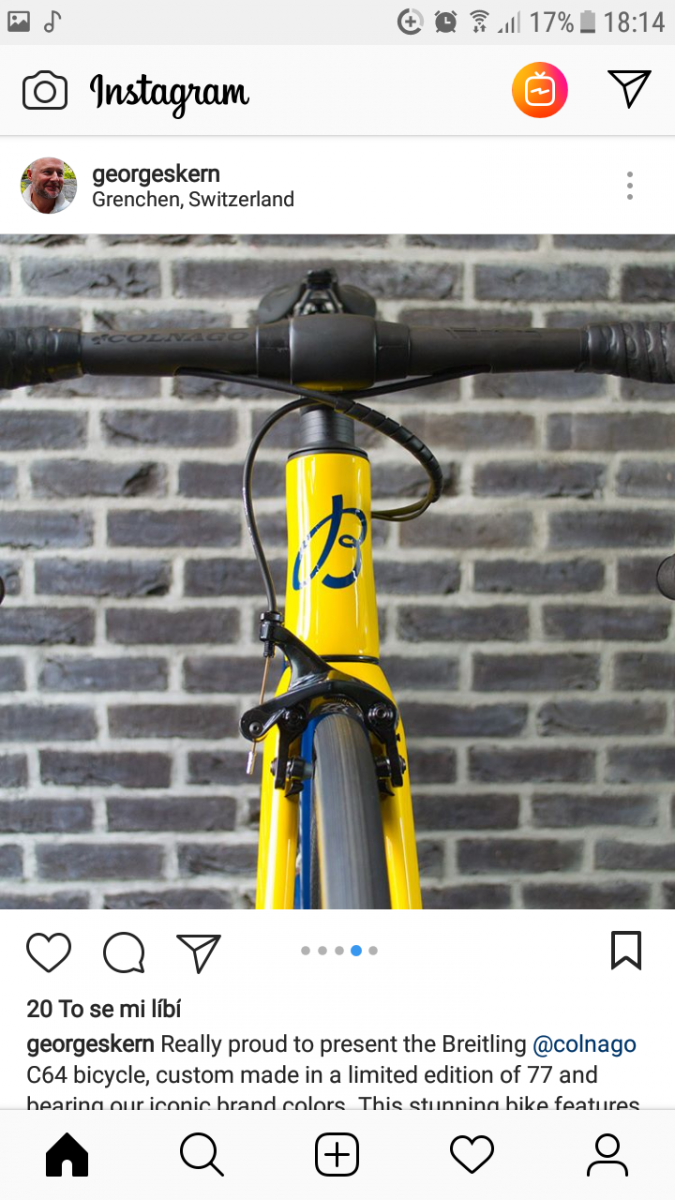
Task: Comment on georgeskern's post
Action: tap(124, 952)
